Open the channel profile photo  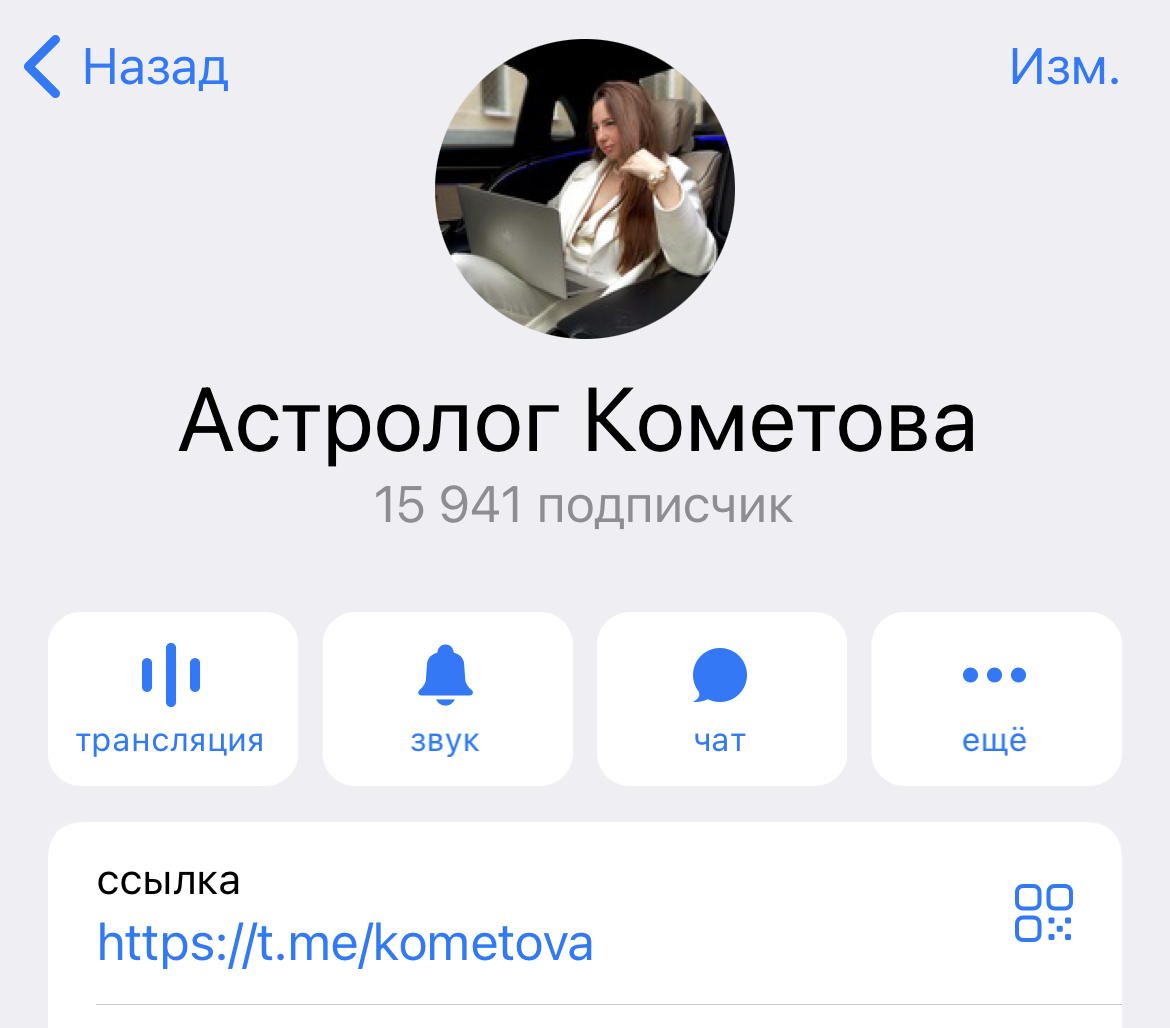tap(585, 189)
